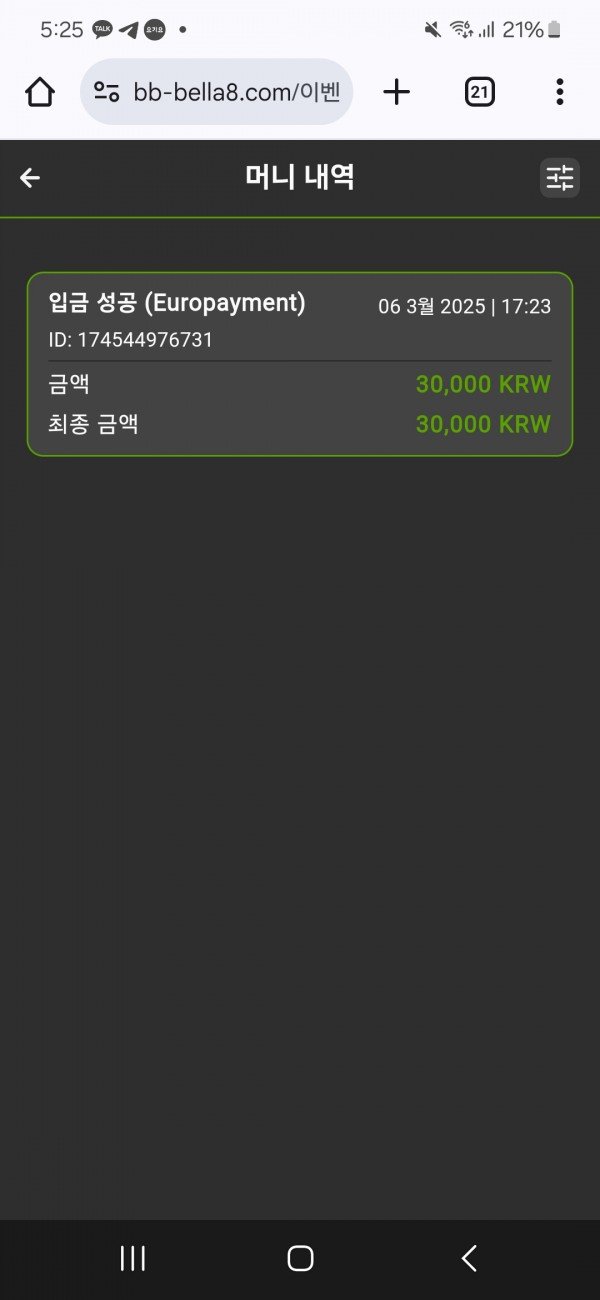
Task: Open the browser overflow menu
Action: pos(559,92)
